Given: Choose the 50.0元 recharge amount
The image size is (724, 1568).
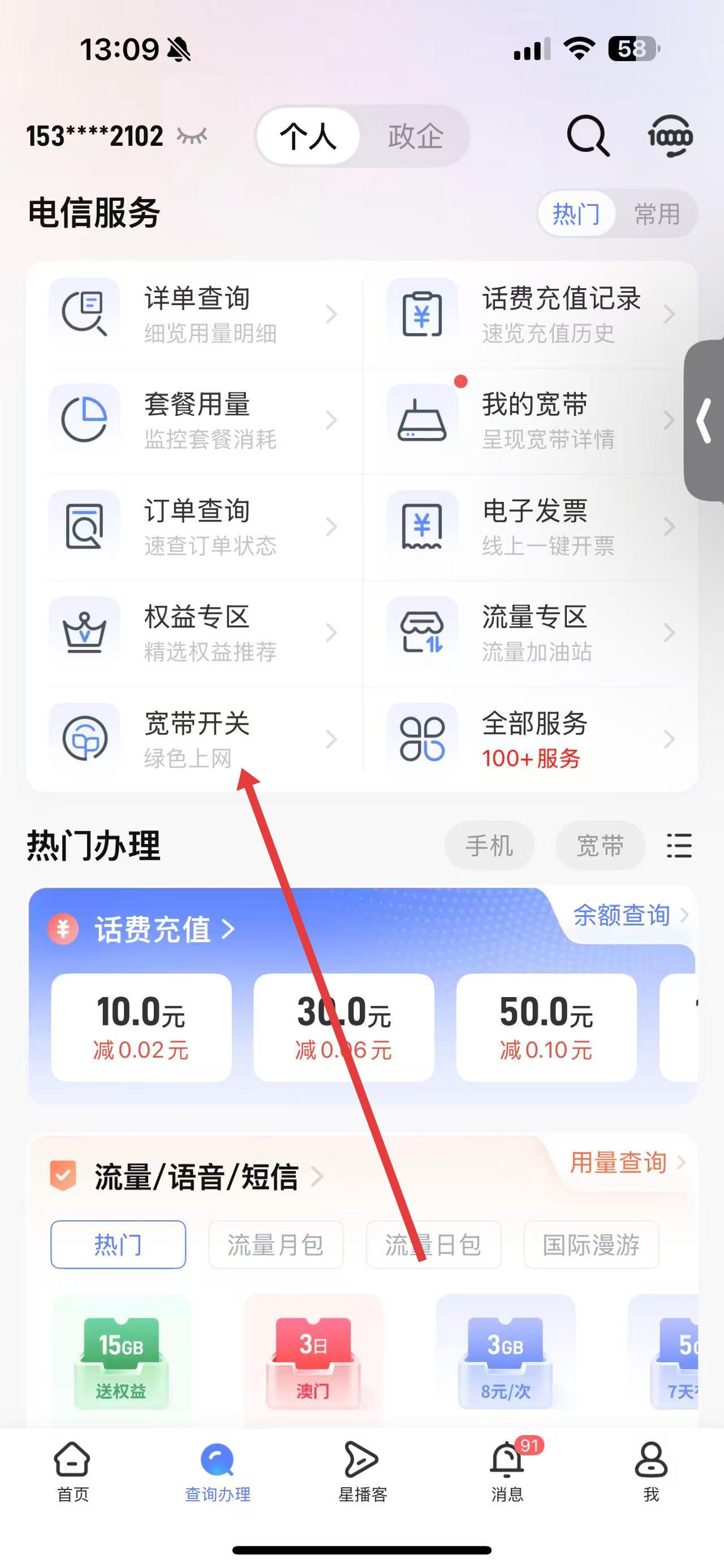Looking at the screenshot, I should [546, 1028].
